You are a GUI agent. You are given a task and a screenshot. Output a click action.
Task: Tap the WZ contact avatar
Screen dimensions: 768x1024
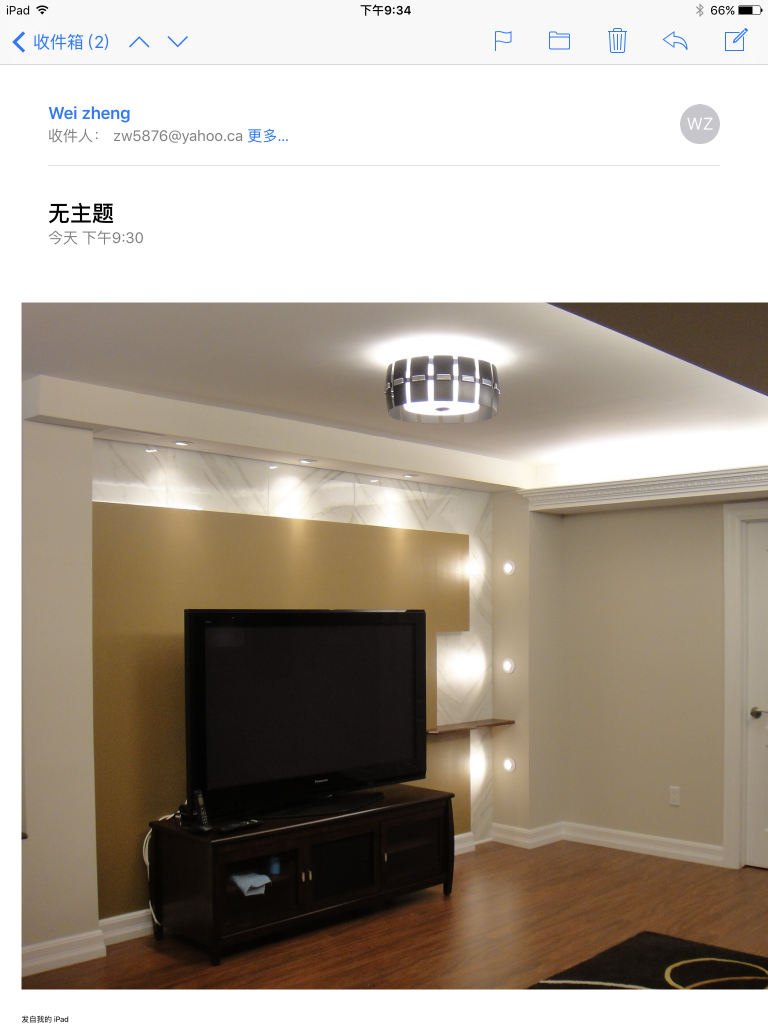(699, 124)
